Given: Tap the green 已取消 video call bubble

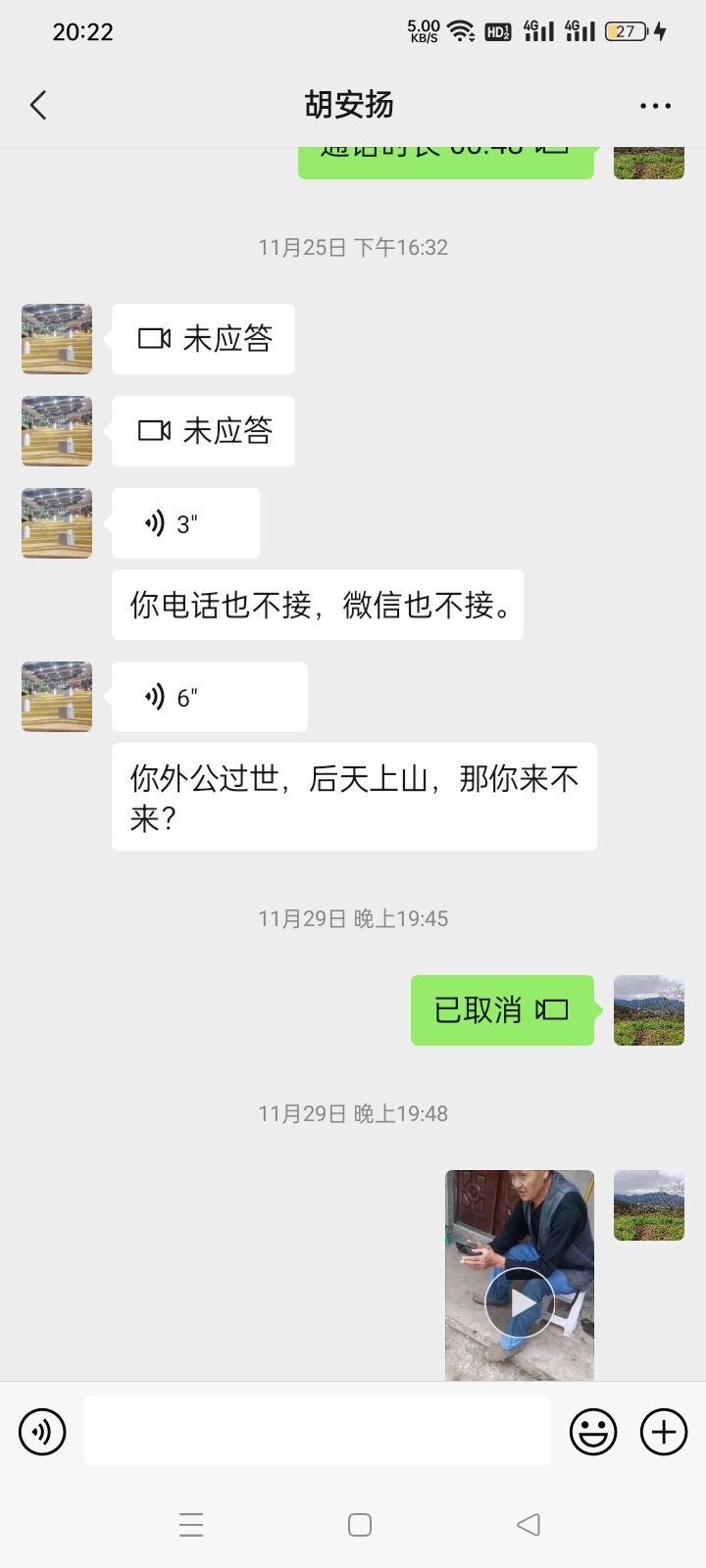Looking at the screenshot, I should tap(502, 1010).
